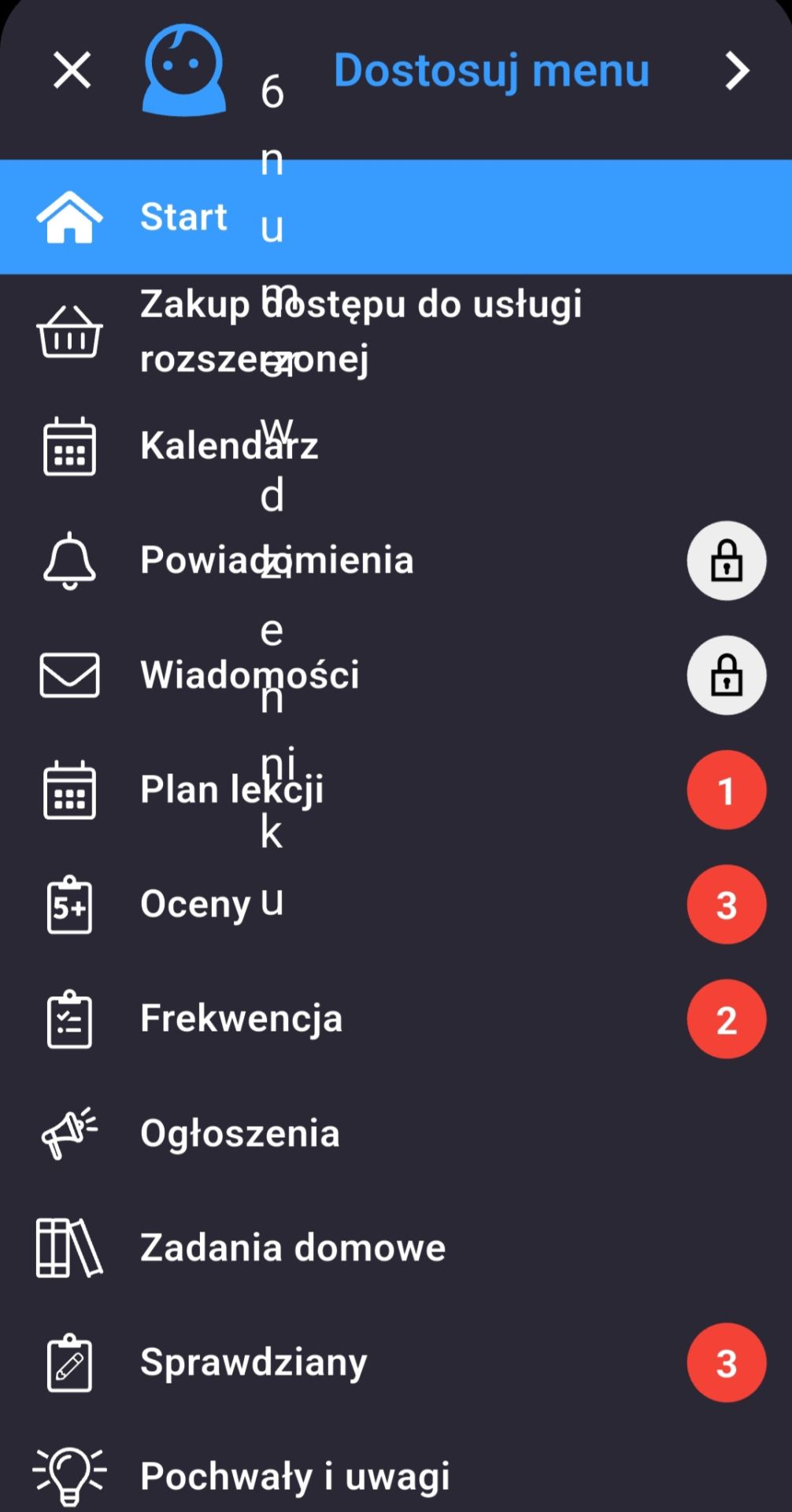The height and width of the screenshot is (1512, 792).
Task: Click the Dostosuj menu link
Action: [491, 71]
